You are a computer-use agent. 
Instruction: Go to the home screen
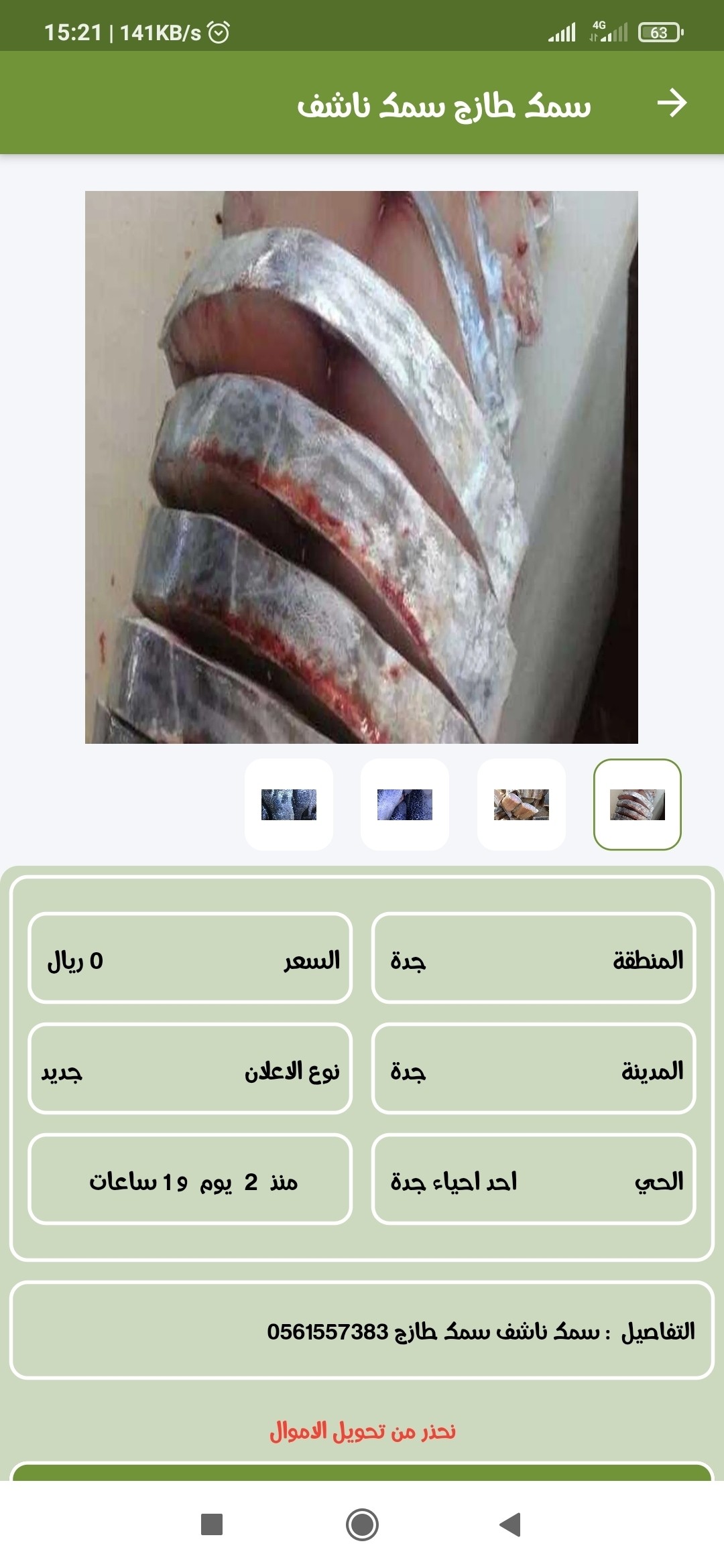(x=362, y=1524)
